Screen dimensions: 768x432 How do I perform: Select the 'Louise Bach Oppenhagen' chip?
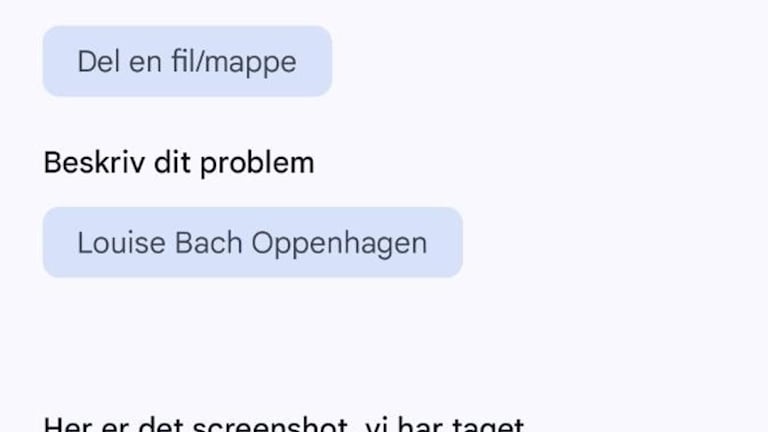tap(252, 243)
